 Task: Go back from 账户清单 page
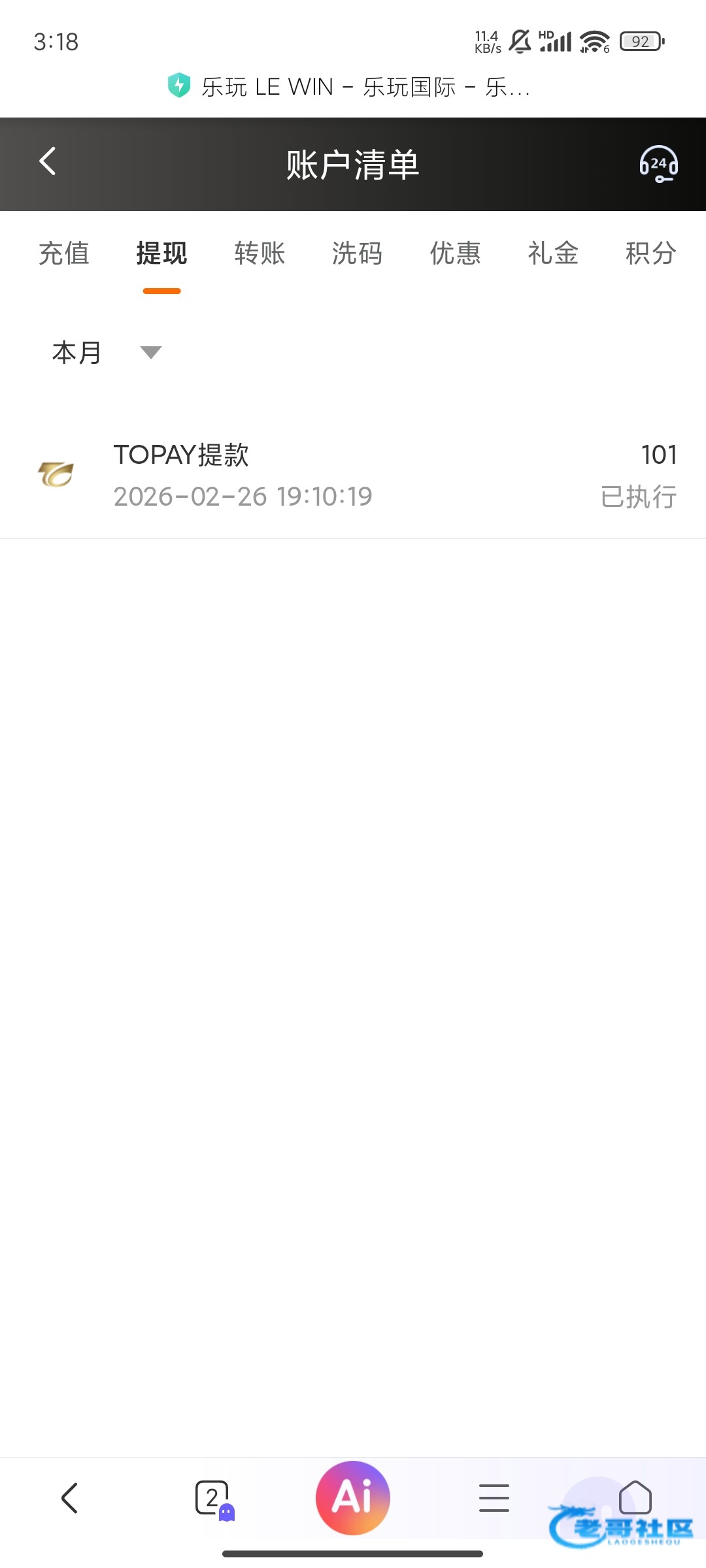pyautogui.click(x=48, y=161)
